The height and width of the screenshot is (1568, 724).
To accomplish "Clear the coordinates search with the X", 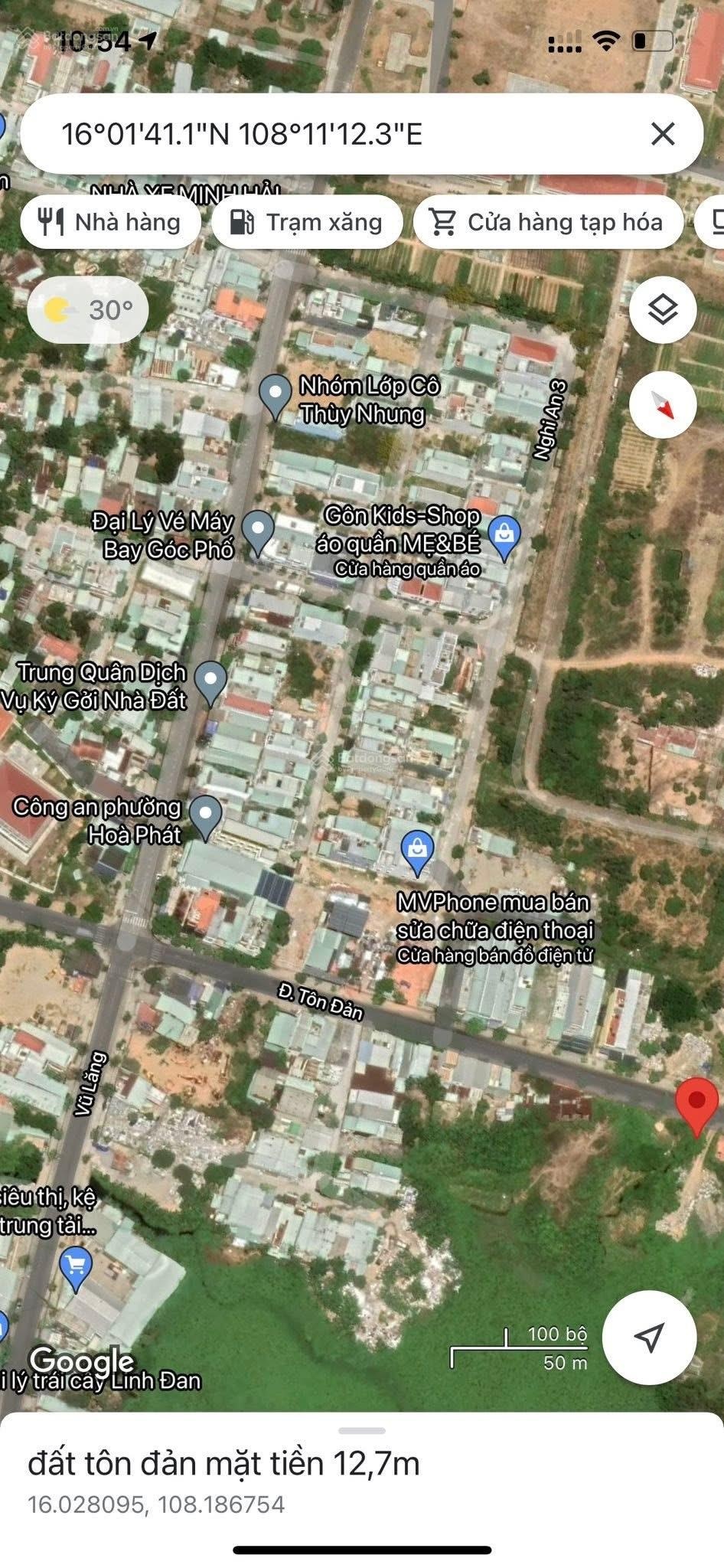I will (662, 134).
